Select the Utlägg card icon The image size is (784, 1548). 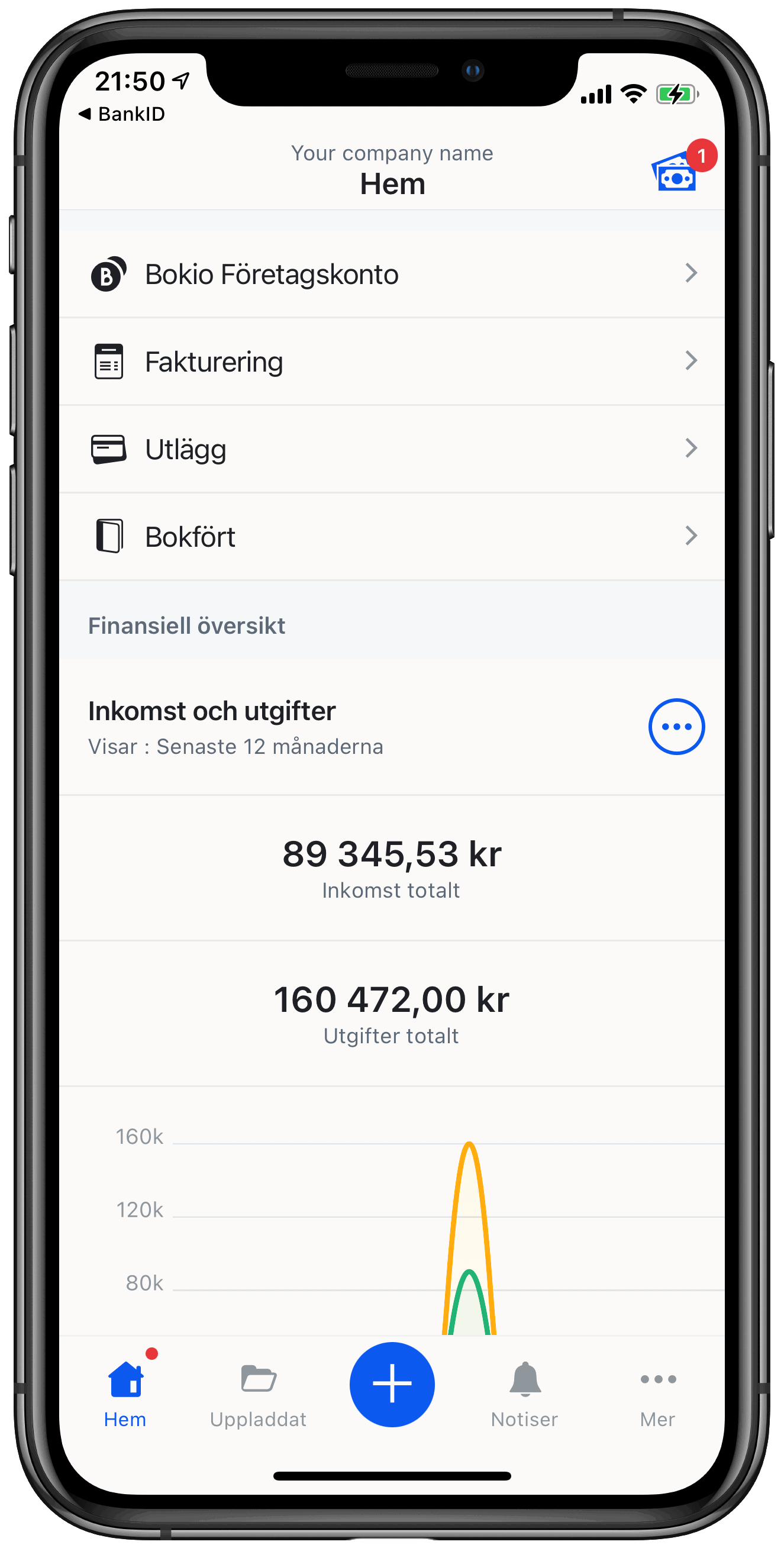(109, 449)
